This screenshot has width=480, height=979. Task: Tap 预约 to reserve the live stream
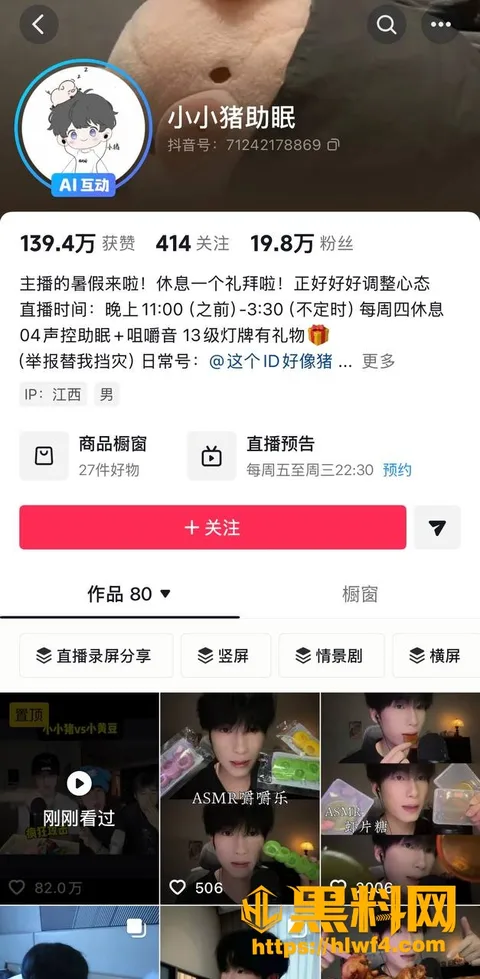pos(397,470)
